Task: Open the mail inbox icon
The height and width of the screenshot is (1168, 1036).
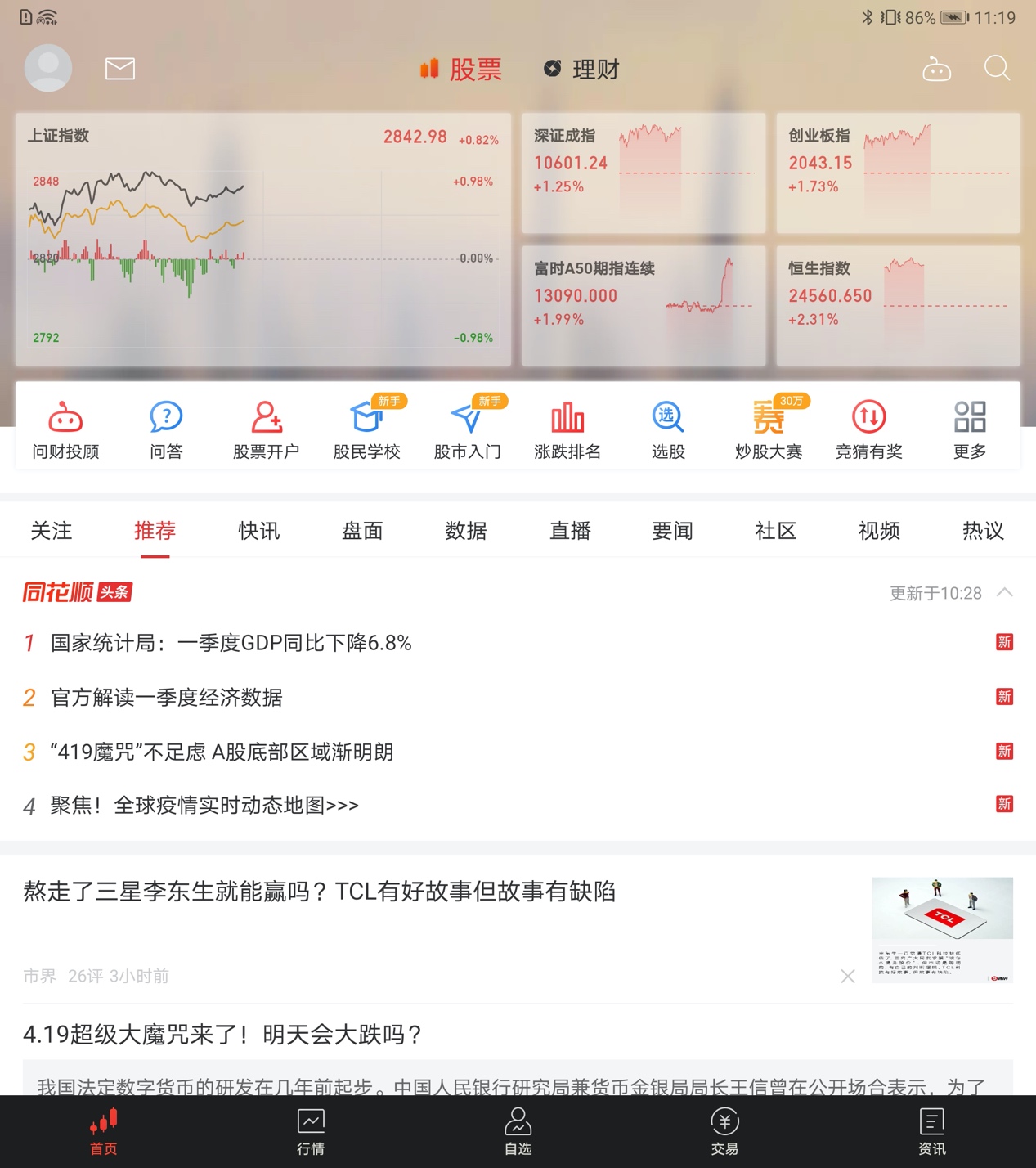Action: click(119, 69)
